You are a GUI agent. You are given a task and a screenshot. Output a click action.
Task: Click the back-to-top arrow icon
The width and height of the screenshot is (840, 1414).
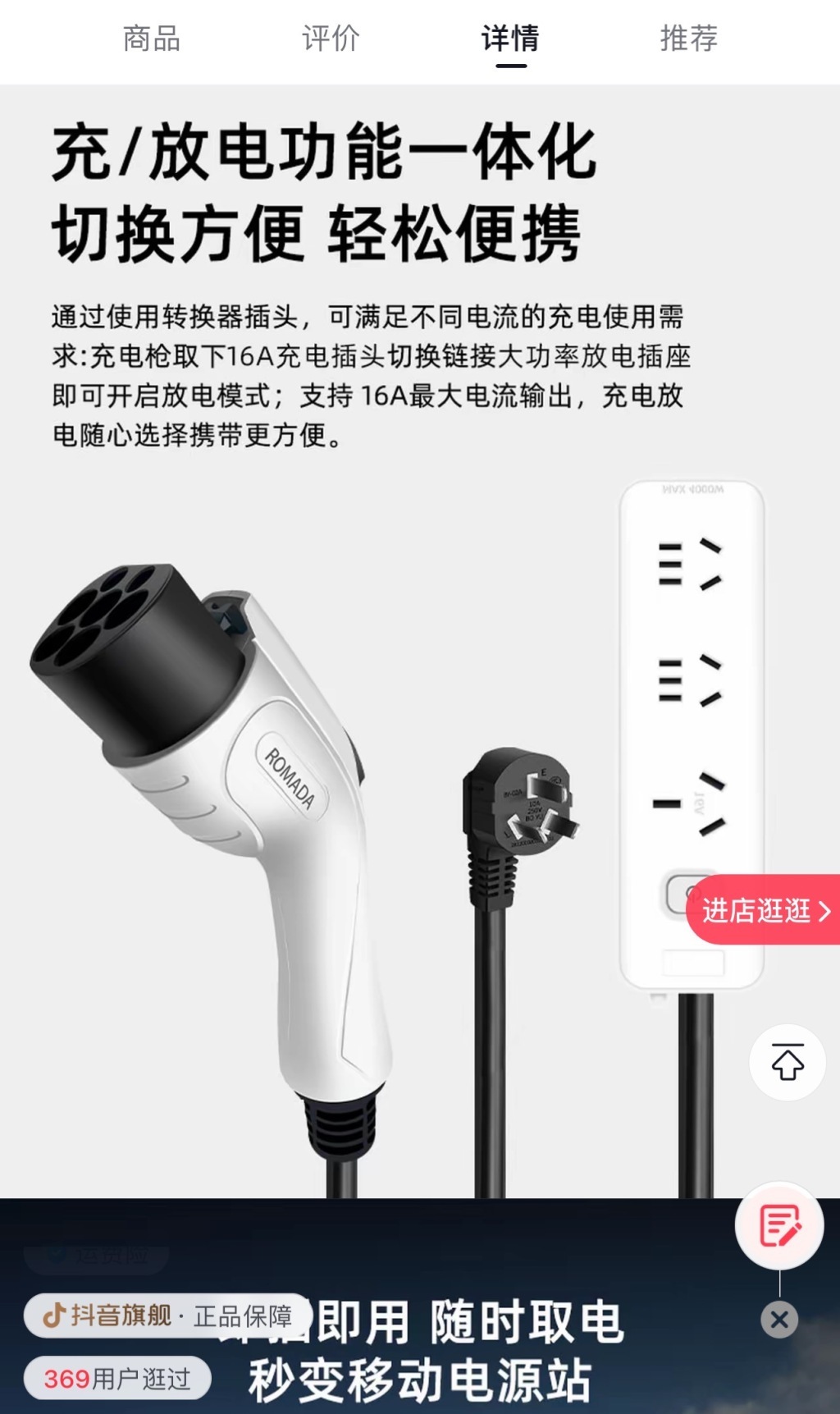point(786,1061)
